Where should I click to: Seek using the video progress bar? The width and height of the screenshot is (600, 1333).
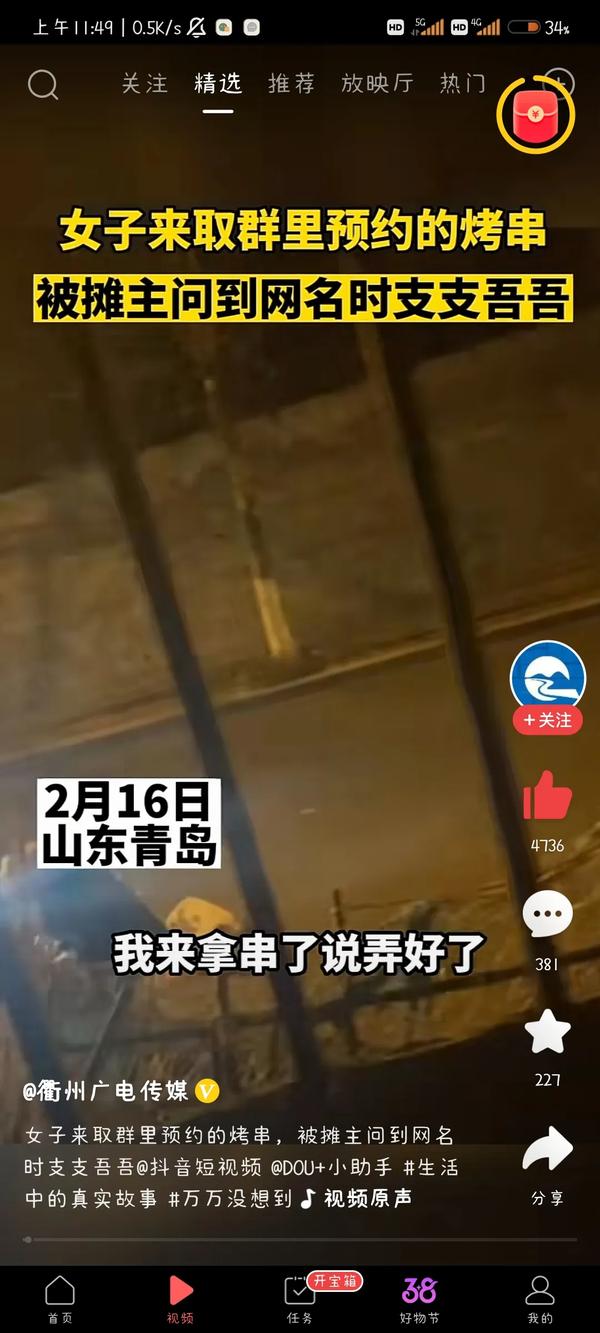(x=300, y=1240)
